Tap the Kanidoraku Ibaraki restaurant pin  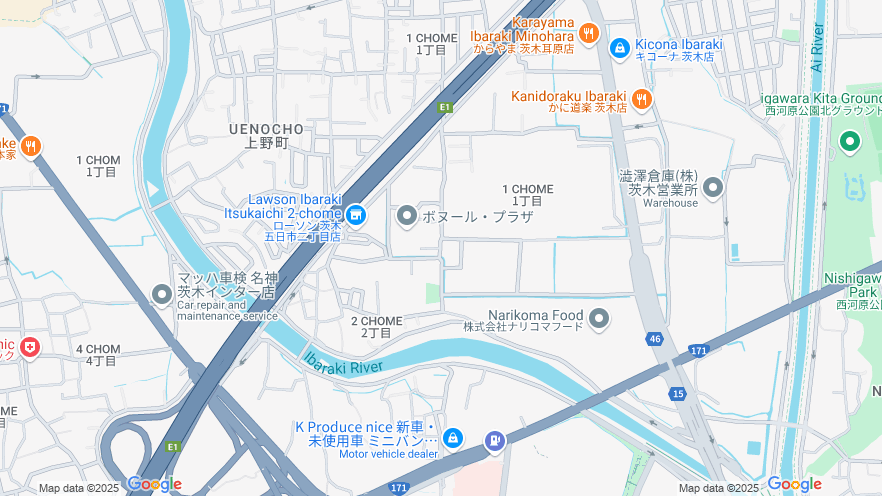(641, 98)
